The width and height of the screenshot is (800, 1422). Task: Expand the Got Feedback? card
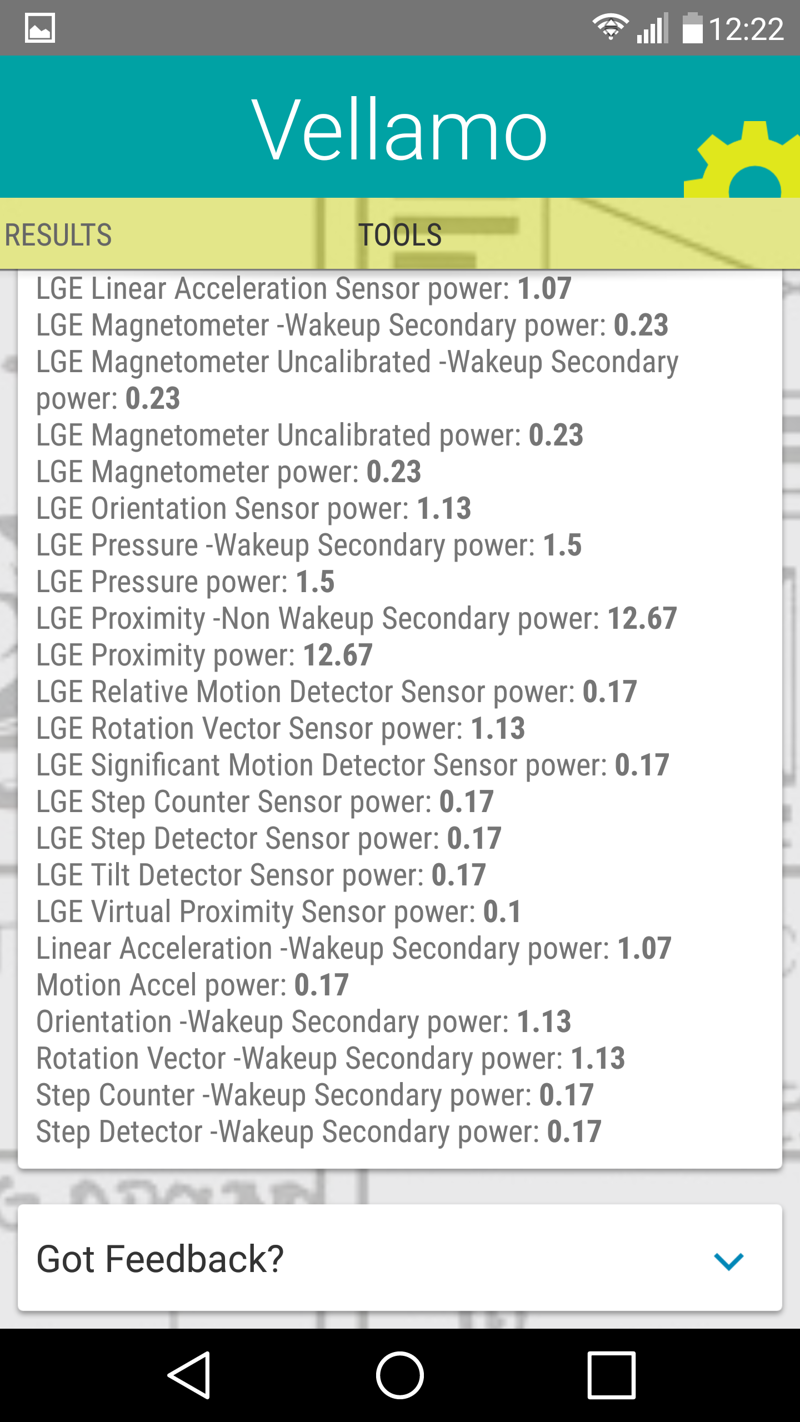point(400,1258)
